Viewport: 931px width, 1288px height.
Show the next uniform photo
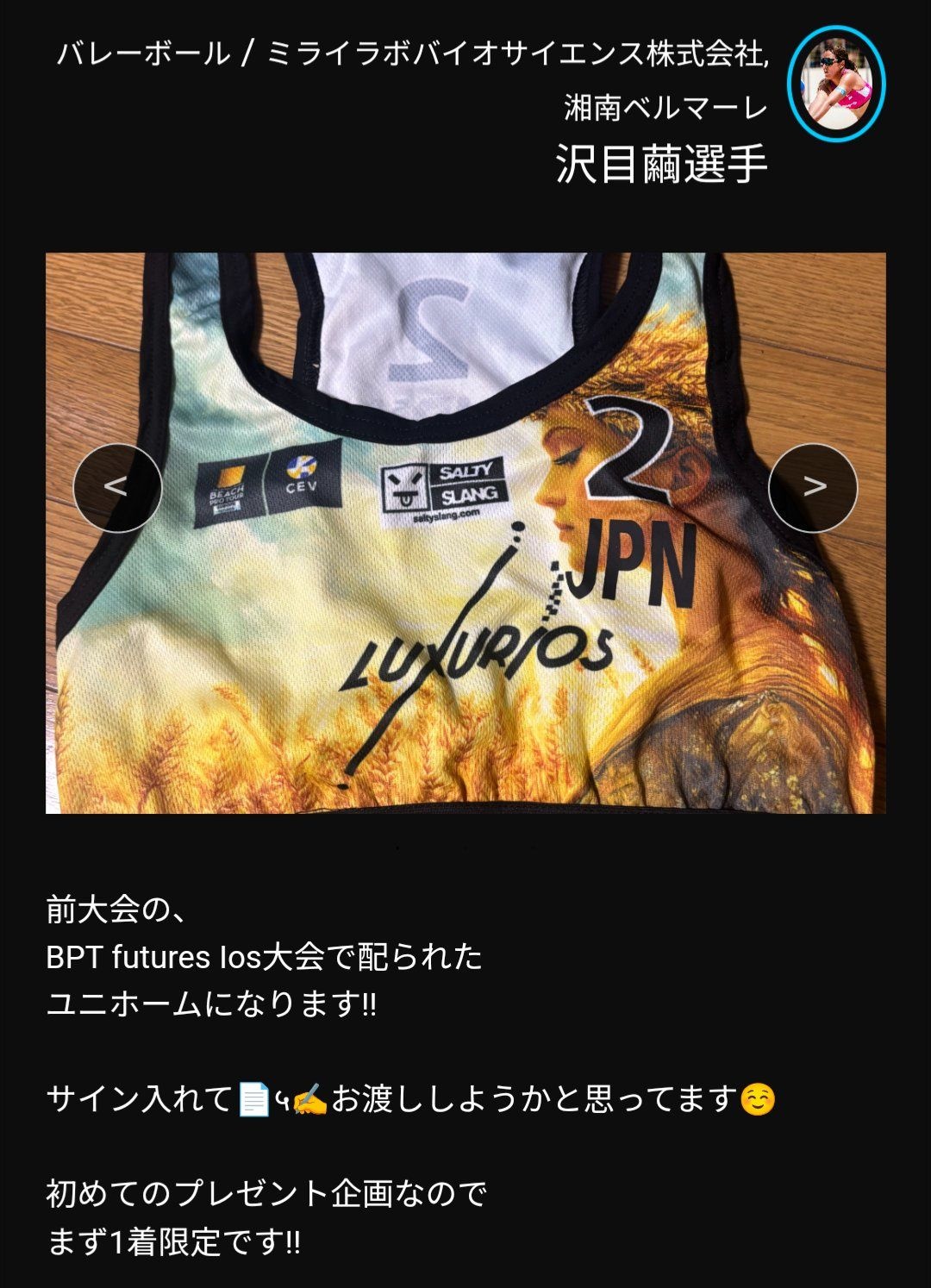coord(812,488)
